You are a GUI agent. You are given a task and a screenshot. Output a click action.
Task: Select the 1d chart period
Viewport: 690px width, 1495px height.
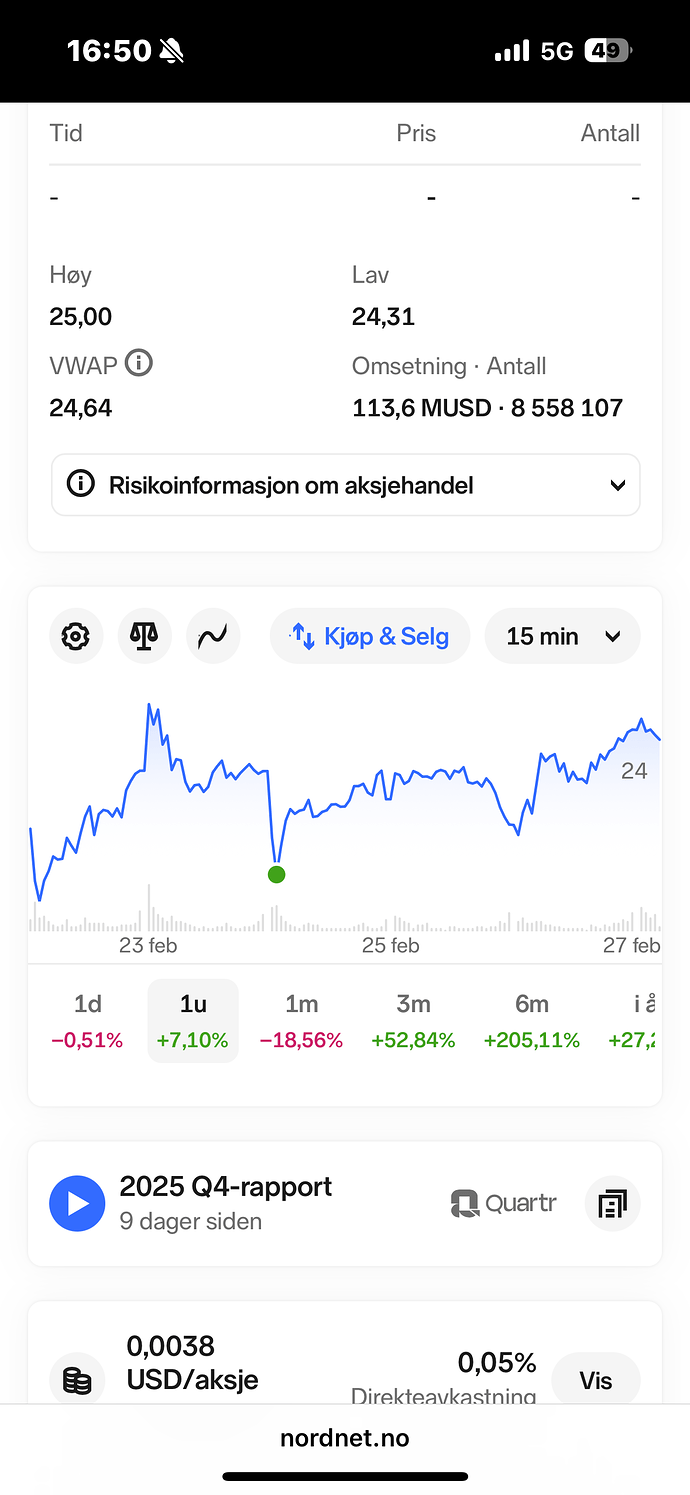coord(87,1021)
